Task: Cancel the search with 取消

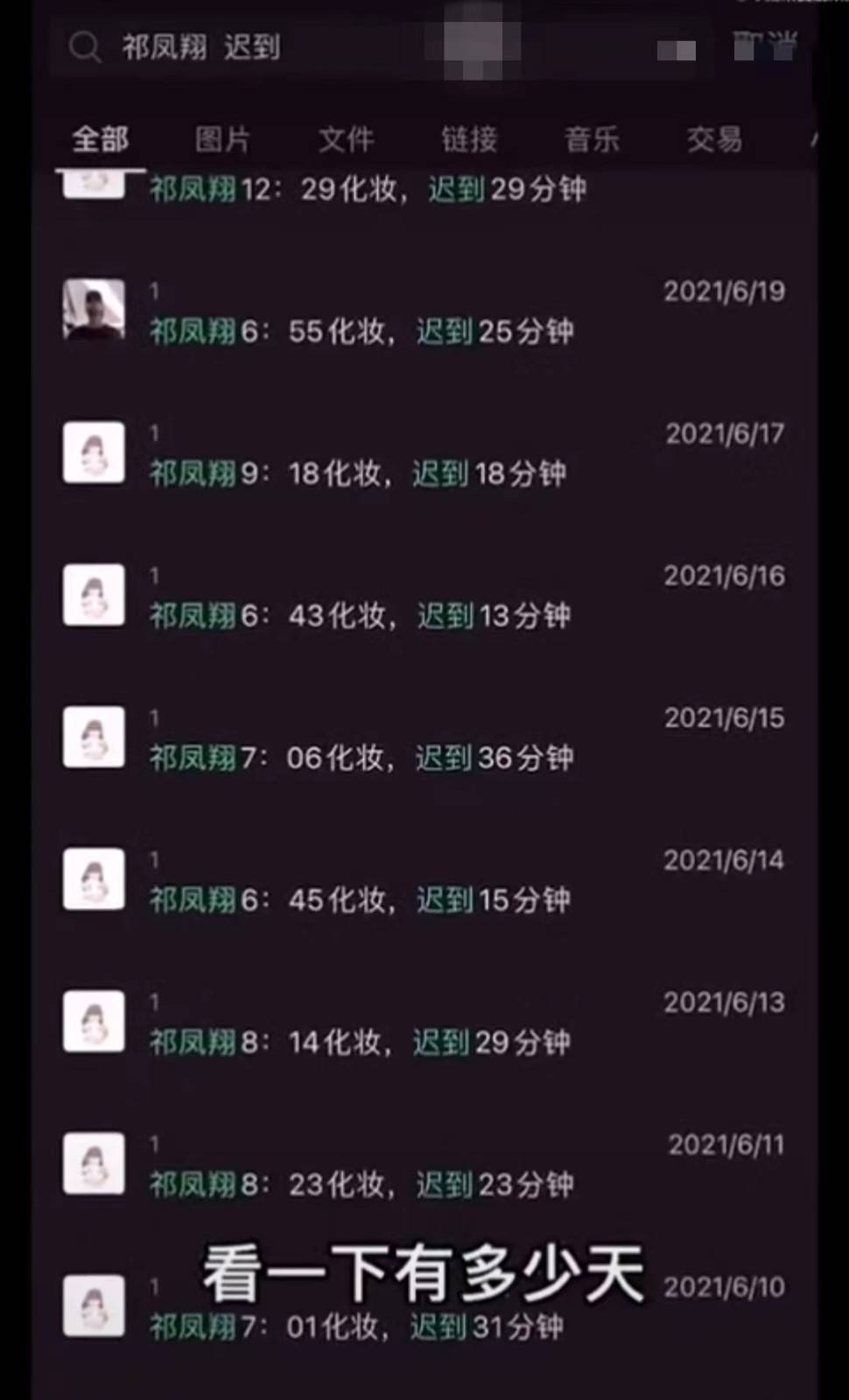Action: pyautogui.click(x=765, y=45)
